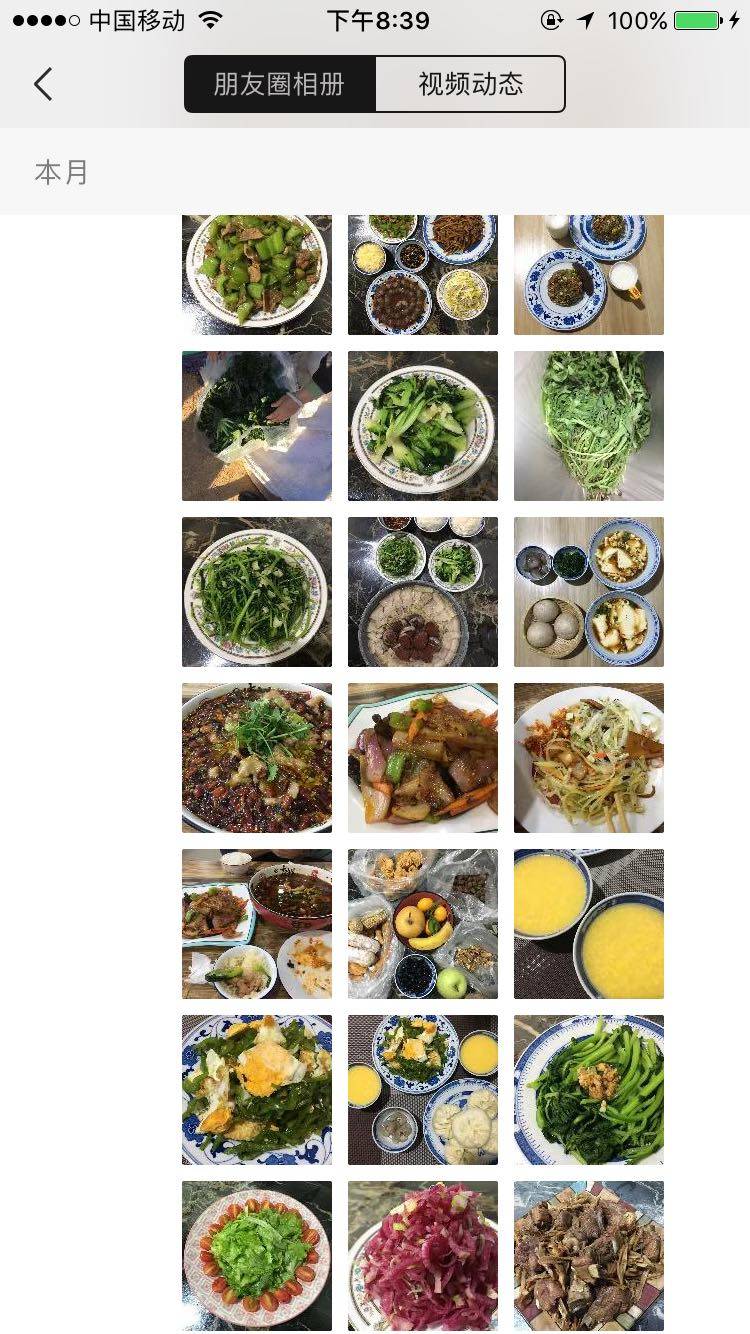Switch to the 视频动态 tab

tap(470, 84)
